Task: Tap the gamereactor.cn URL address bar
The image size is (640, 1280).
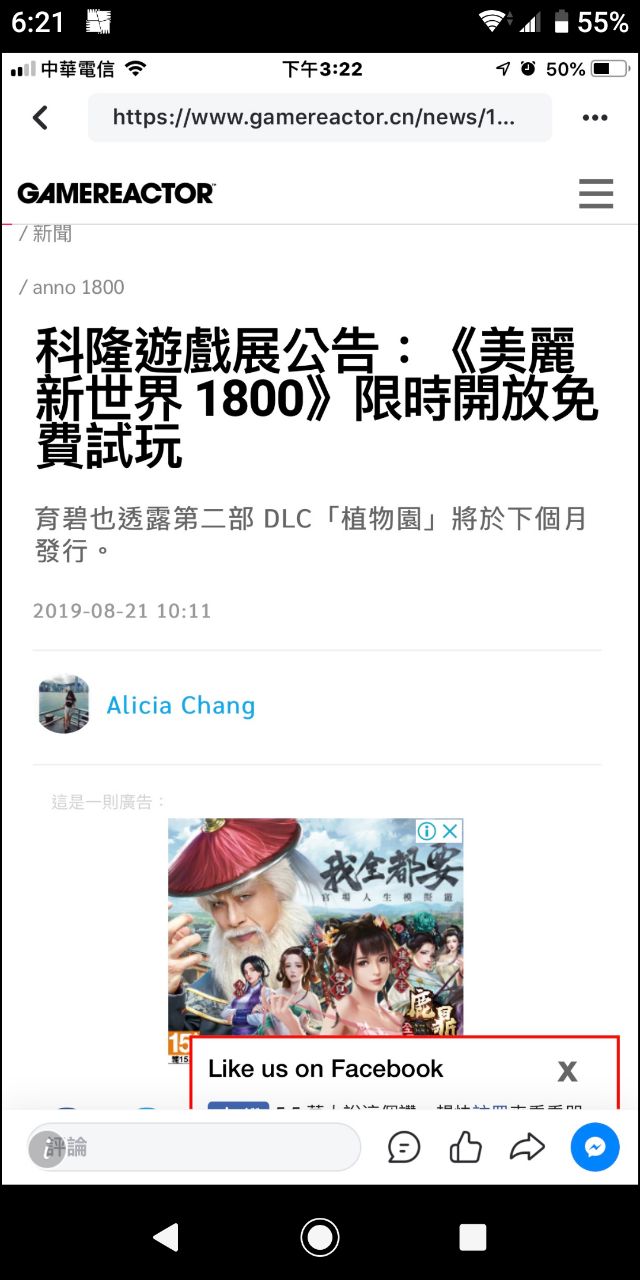Action: 320,118
